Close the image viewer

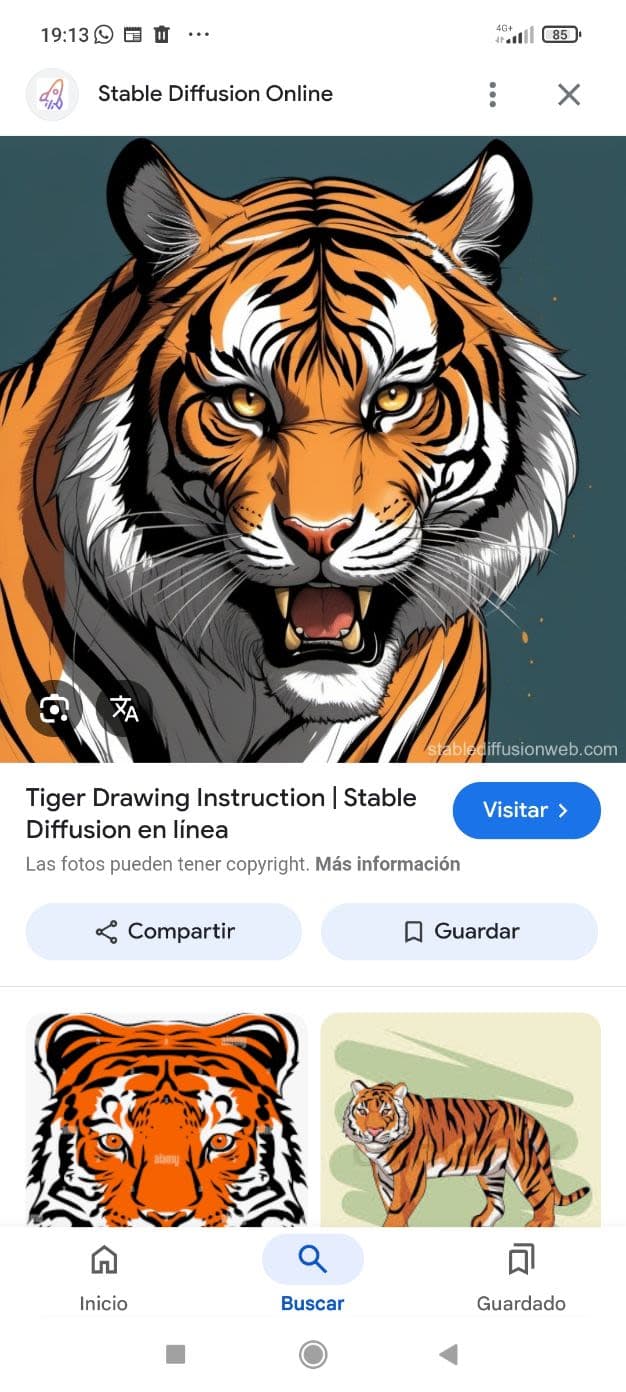[569, 94]
